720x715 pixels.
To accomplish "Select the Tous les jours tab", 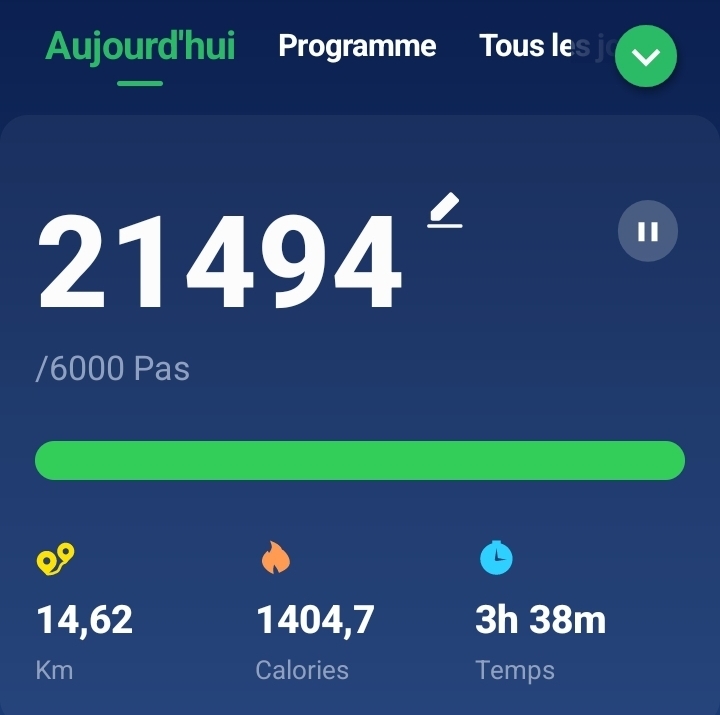I will coord(530,47).
